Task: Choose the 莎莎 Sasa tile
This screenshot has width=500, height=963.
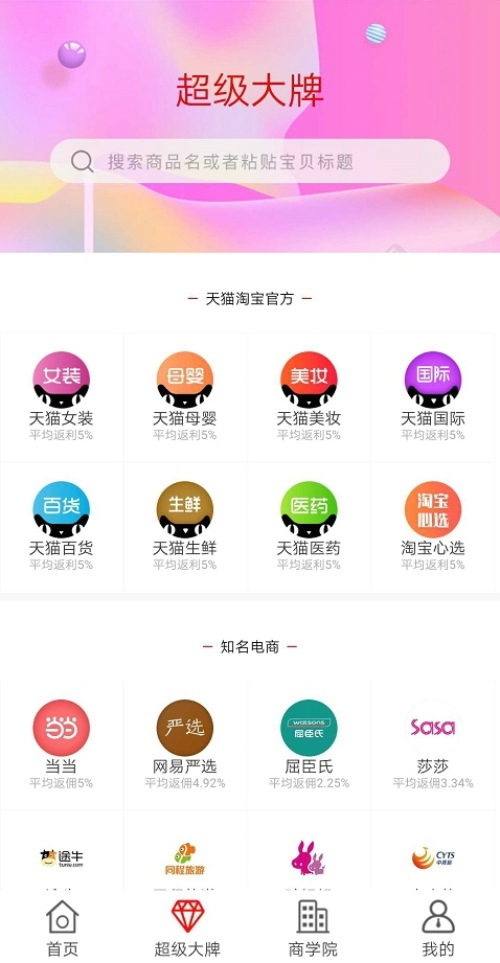Action: [x=433, y=745]
